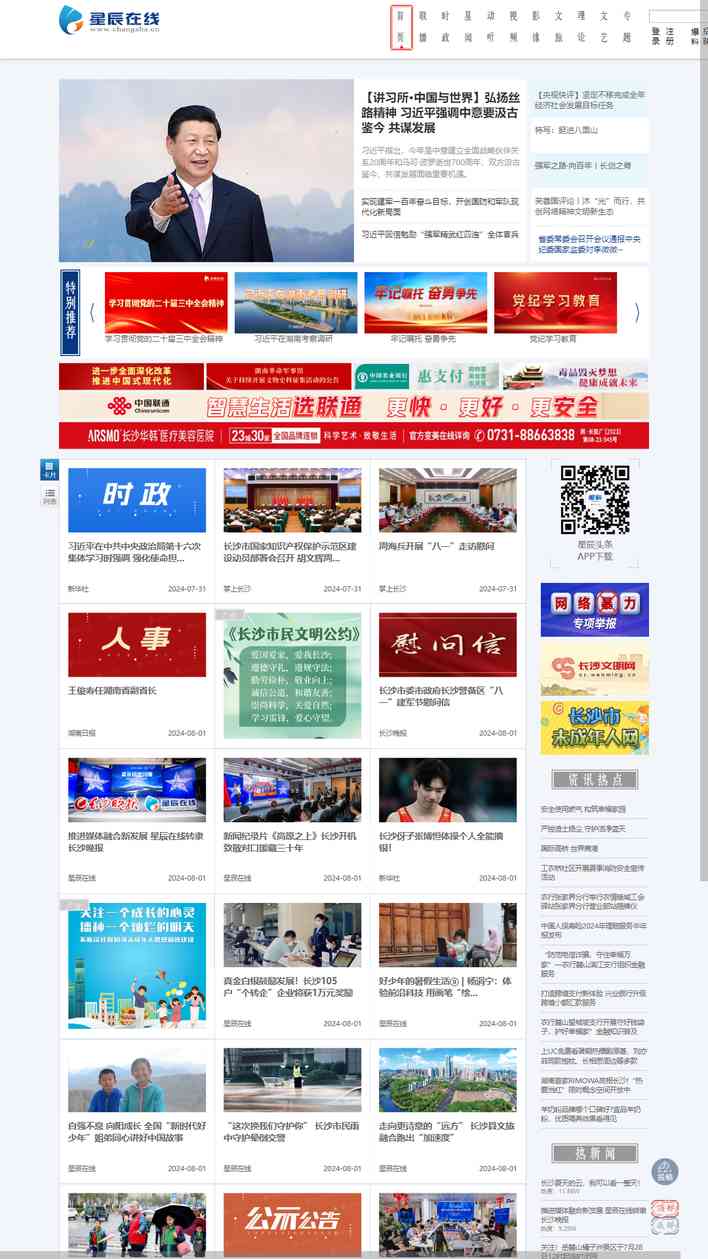Viewport: 708px width, 1259px height.
Task: Open the 讲习所·中国与世界 headline article
Action: click(x=439, y=112)
